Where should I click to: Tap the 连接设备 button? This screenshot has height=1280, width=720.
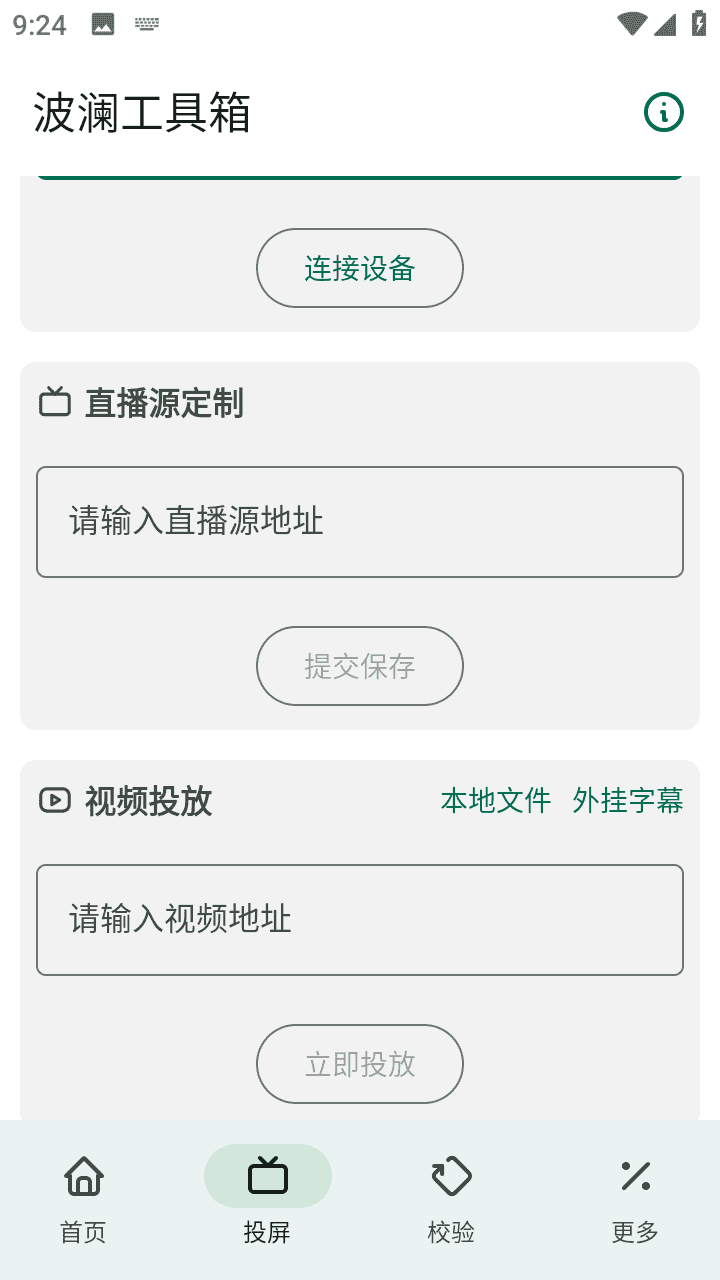pyautogui.click(x=360, y=268)
